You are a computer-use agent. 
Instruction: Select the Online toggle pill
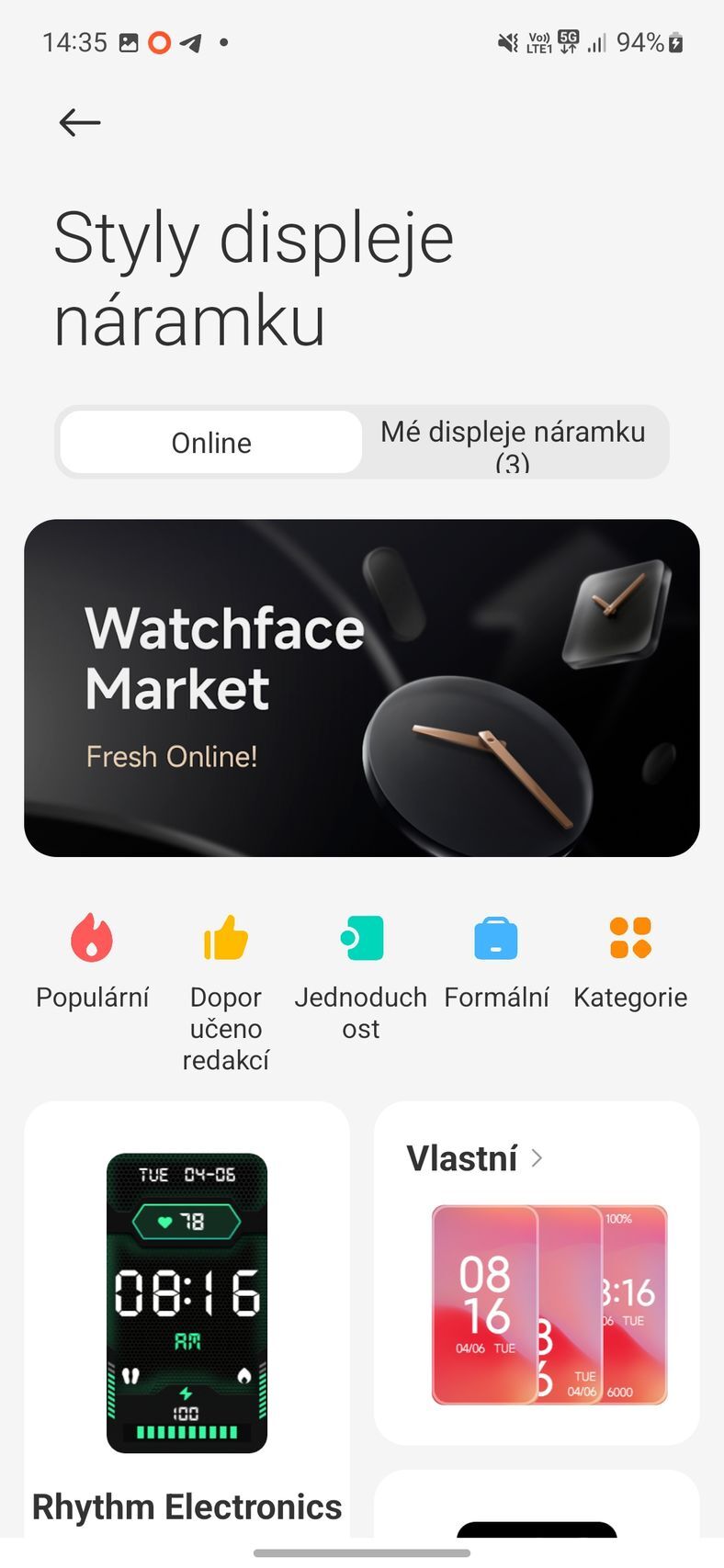tap(209, 442)
